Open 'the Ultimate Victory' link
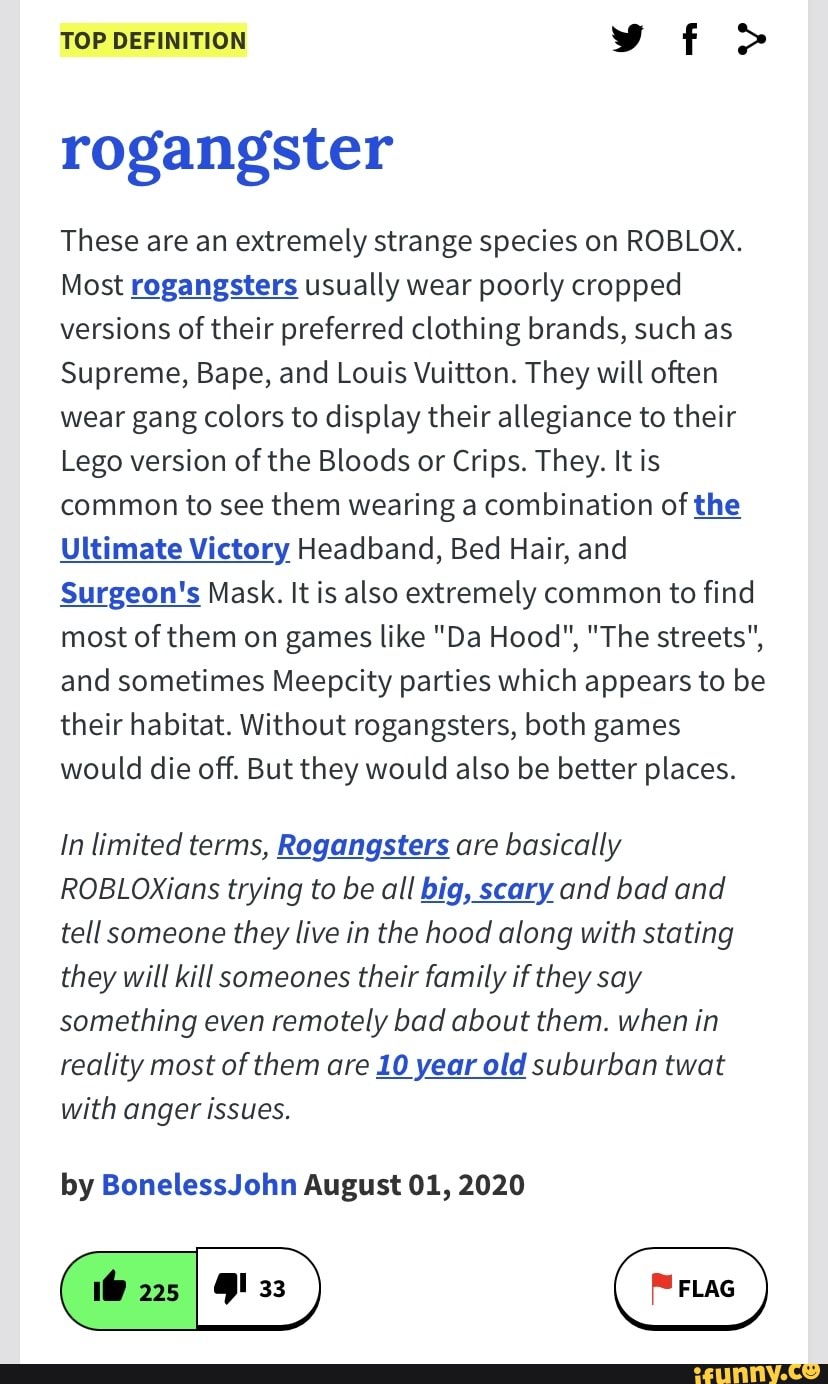 175,549
